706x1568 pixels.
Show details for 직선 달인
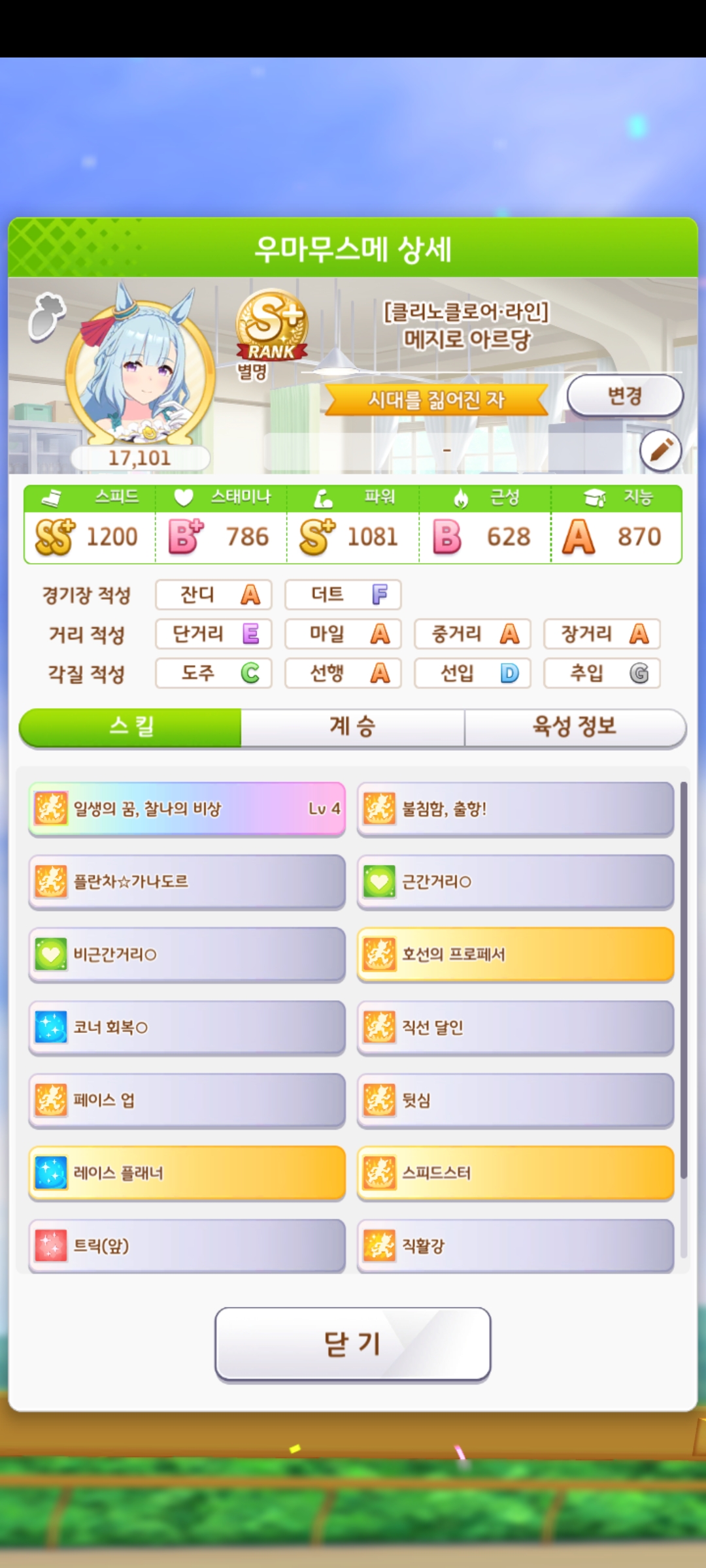click(515, 1027)
